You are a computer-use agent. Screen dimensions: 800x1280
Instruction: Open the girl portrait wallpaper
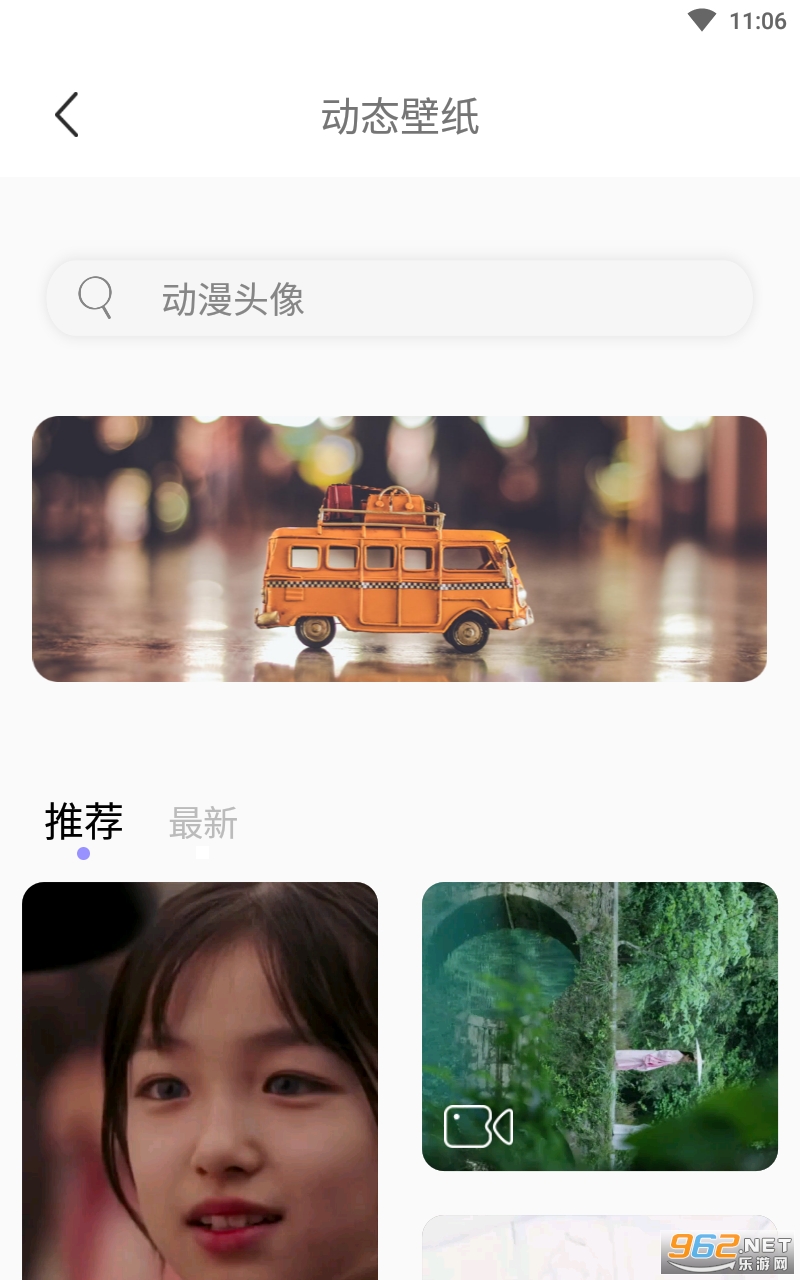pos(200,1080)
